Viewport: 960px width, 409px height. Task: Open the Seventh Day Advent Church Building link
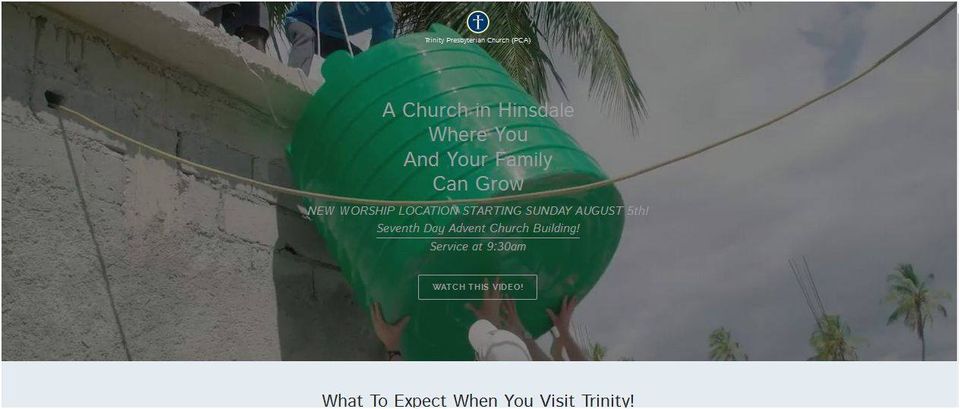coord(477,229)
